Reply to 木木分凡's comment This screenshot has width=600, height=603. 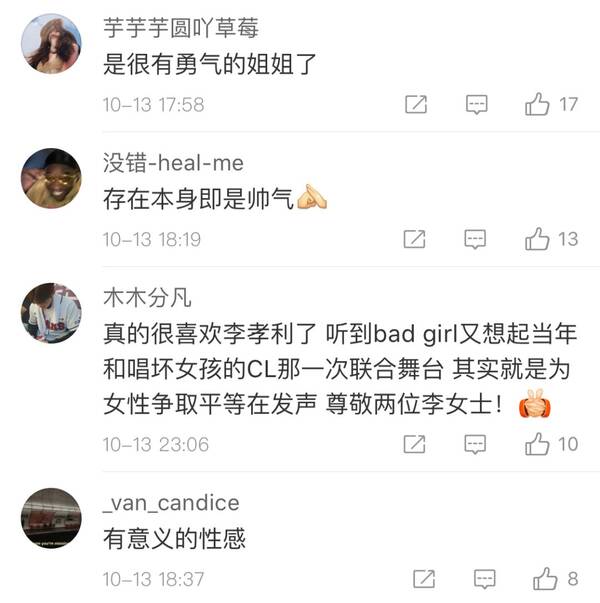pos(476,444)
